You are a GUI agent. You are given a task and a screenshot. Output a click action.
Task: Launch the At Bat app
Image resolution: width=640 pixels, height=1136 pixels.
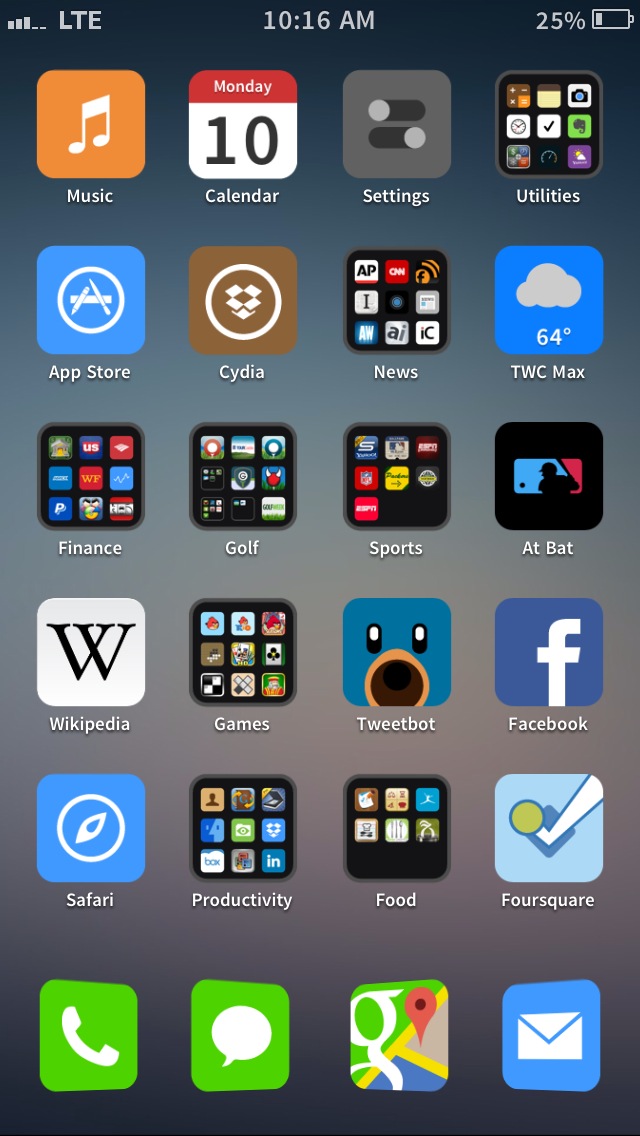click(549, 476)
